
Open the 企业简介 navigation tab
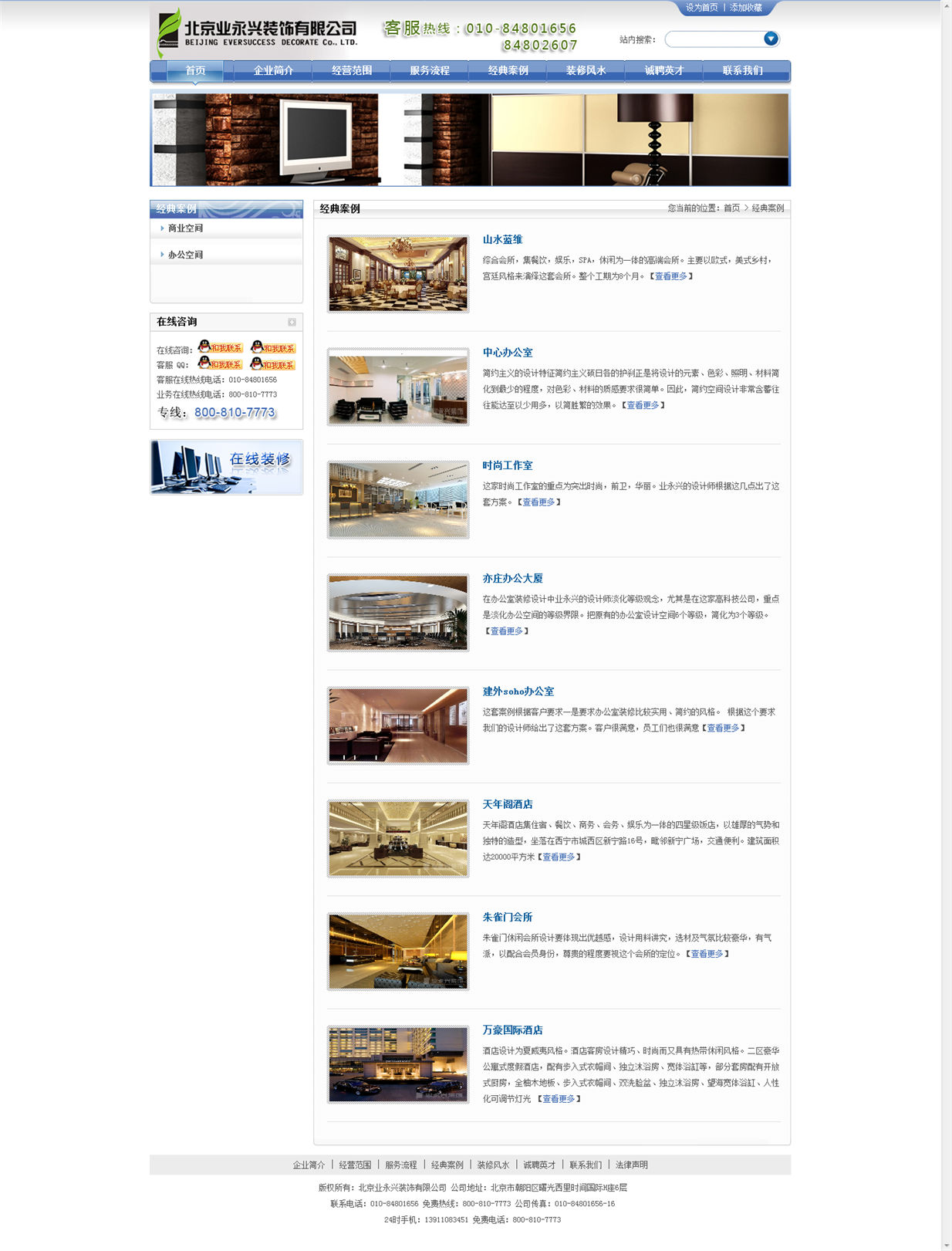[273, 70]
